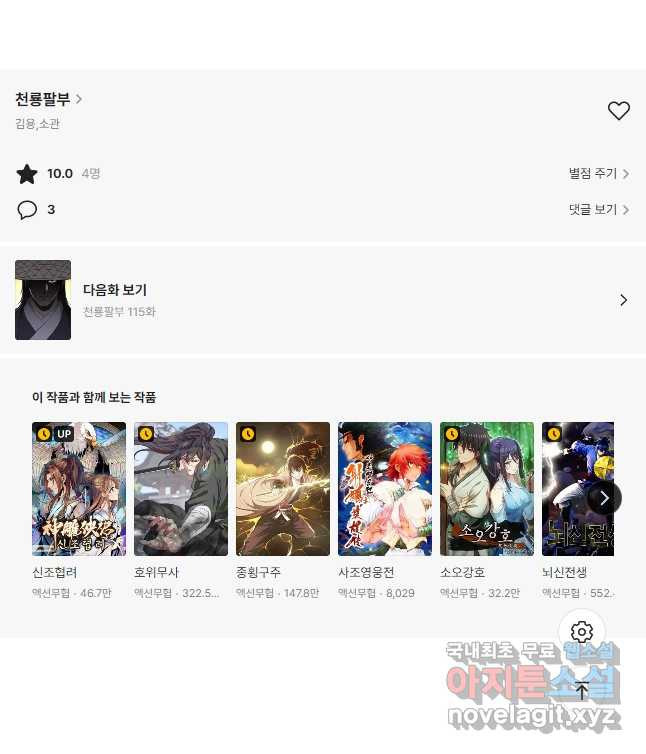The width and height of the screenshot is (646, 754).
Task: Open next episode 천룡팔부 115화
Action: tap(322, 300)
